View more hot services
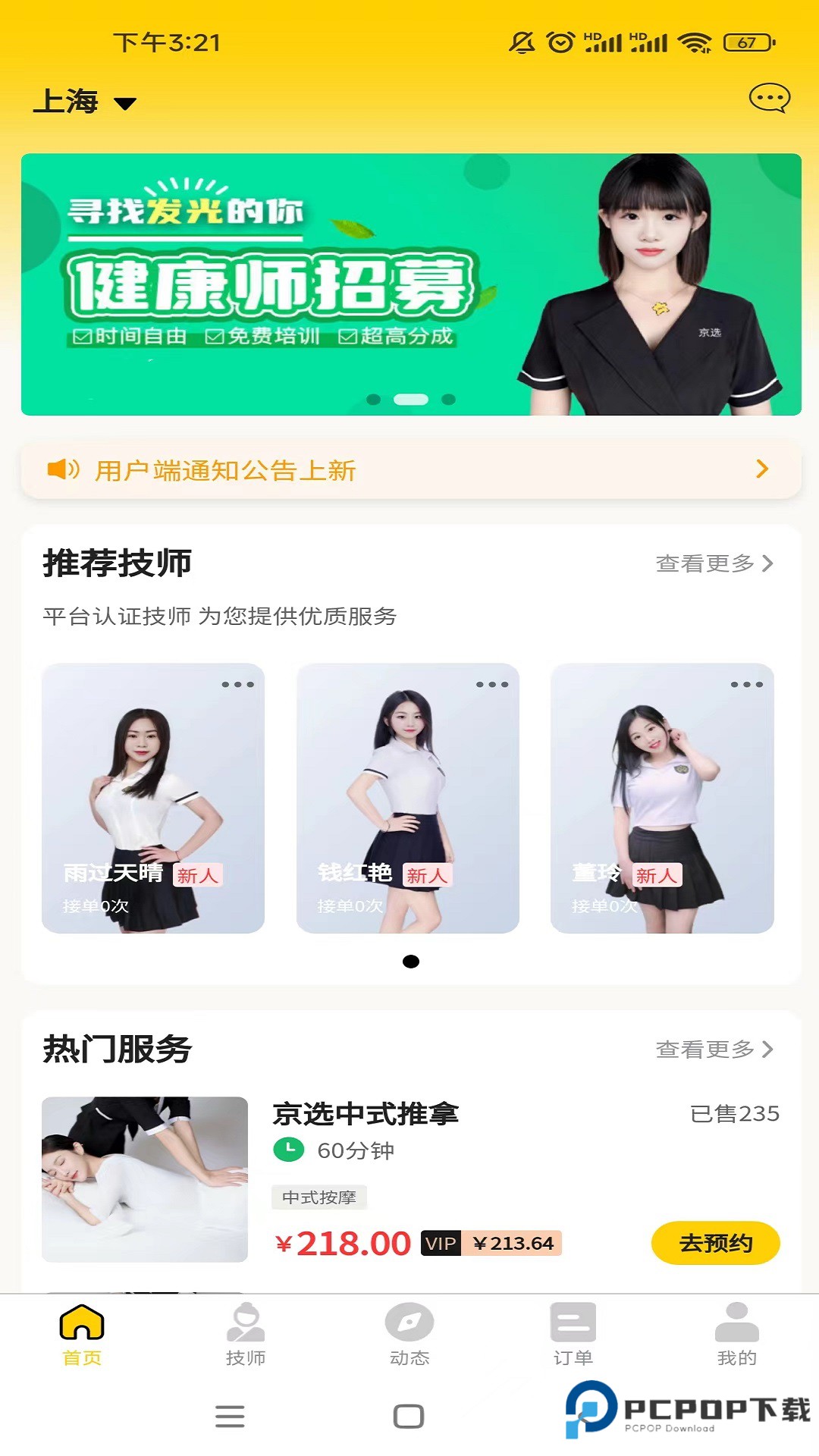 point(714,1050)
